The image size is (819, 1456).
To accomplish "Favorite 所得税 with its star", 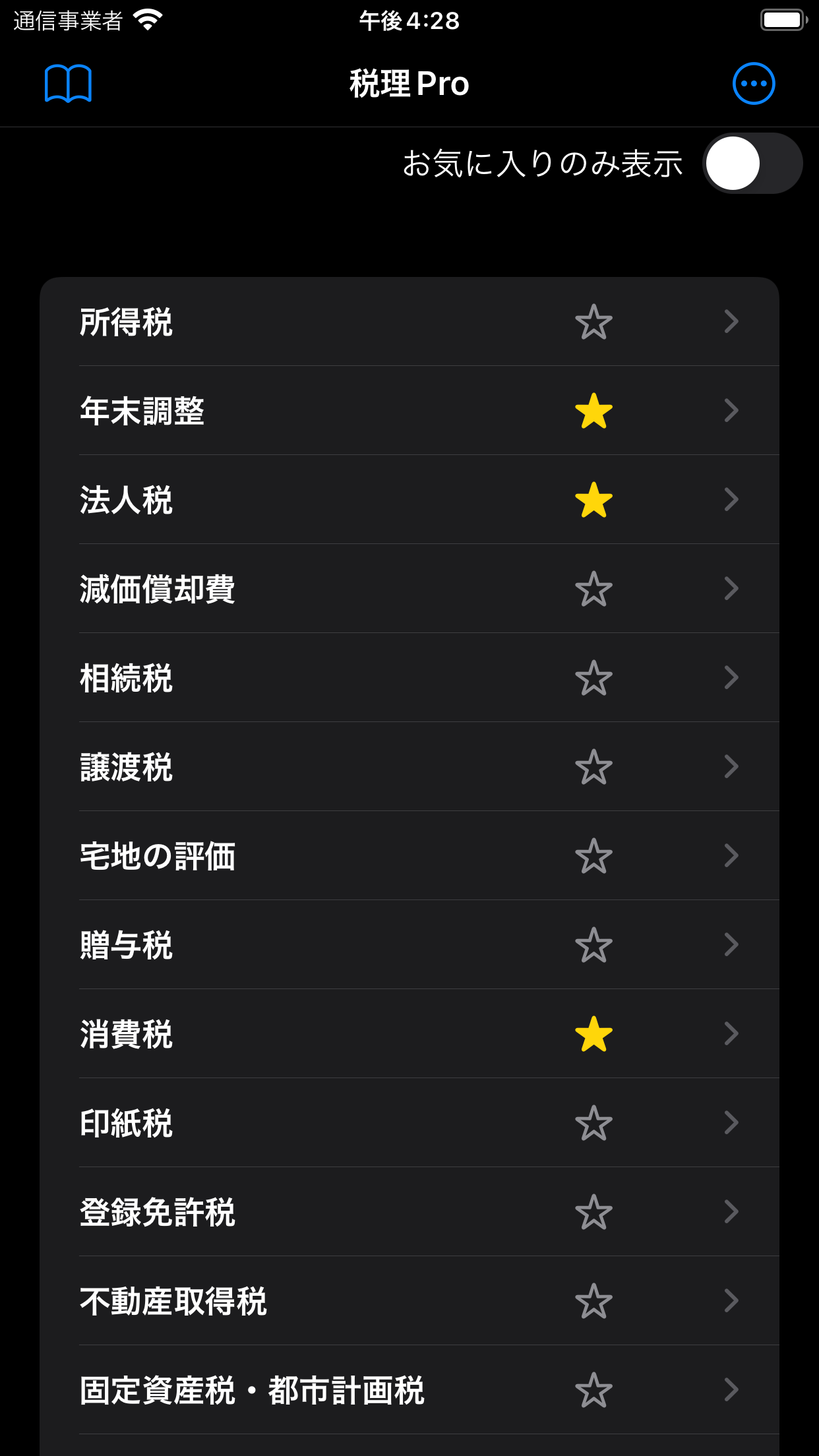I will click(593, 322).
